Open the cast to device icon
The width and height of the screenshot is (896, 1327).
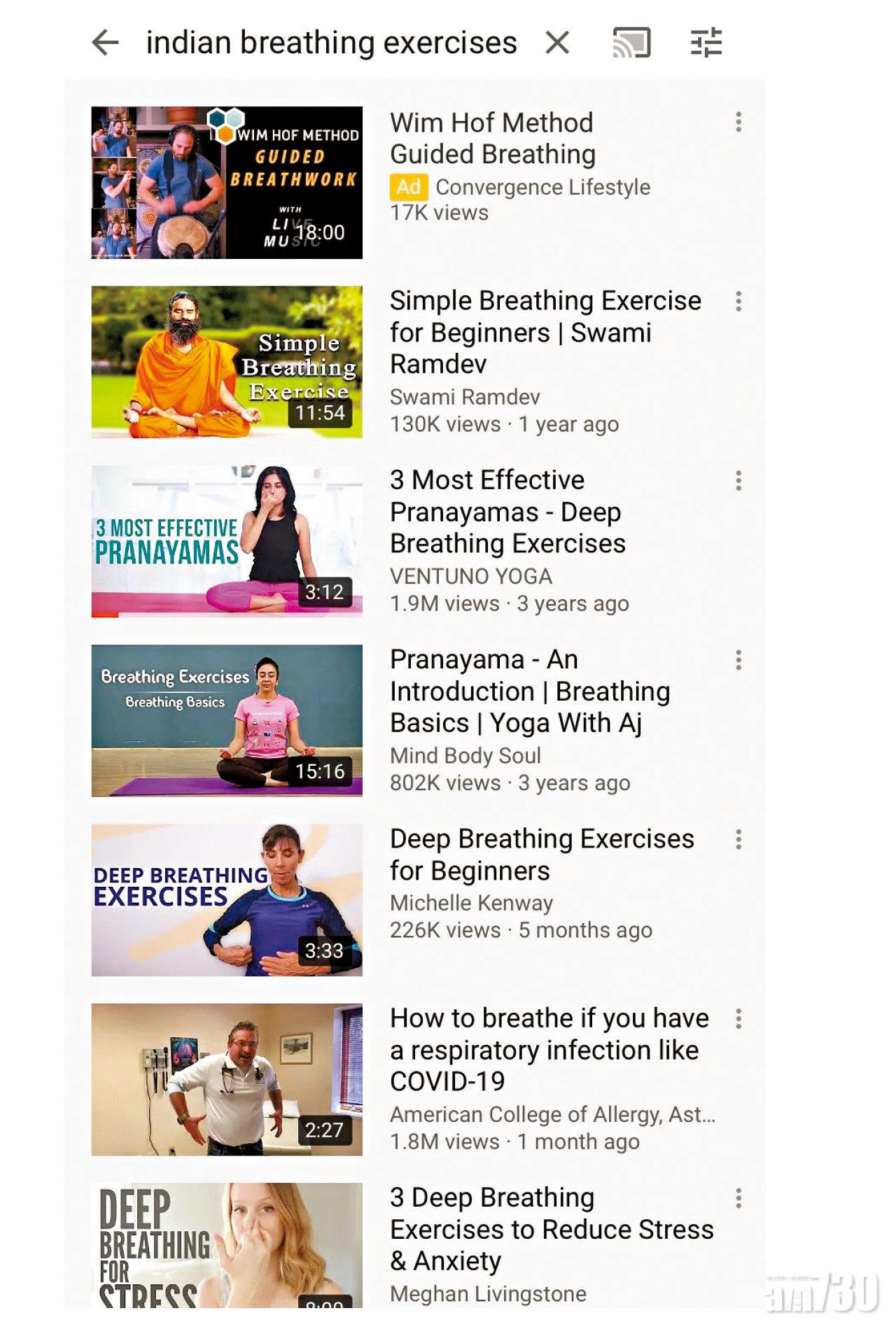coord(631,43)
